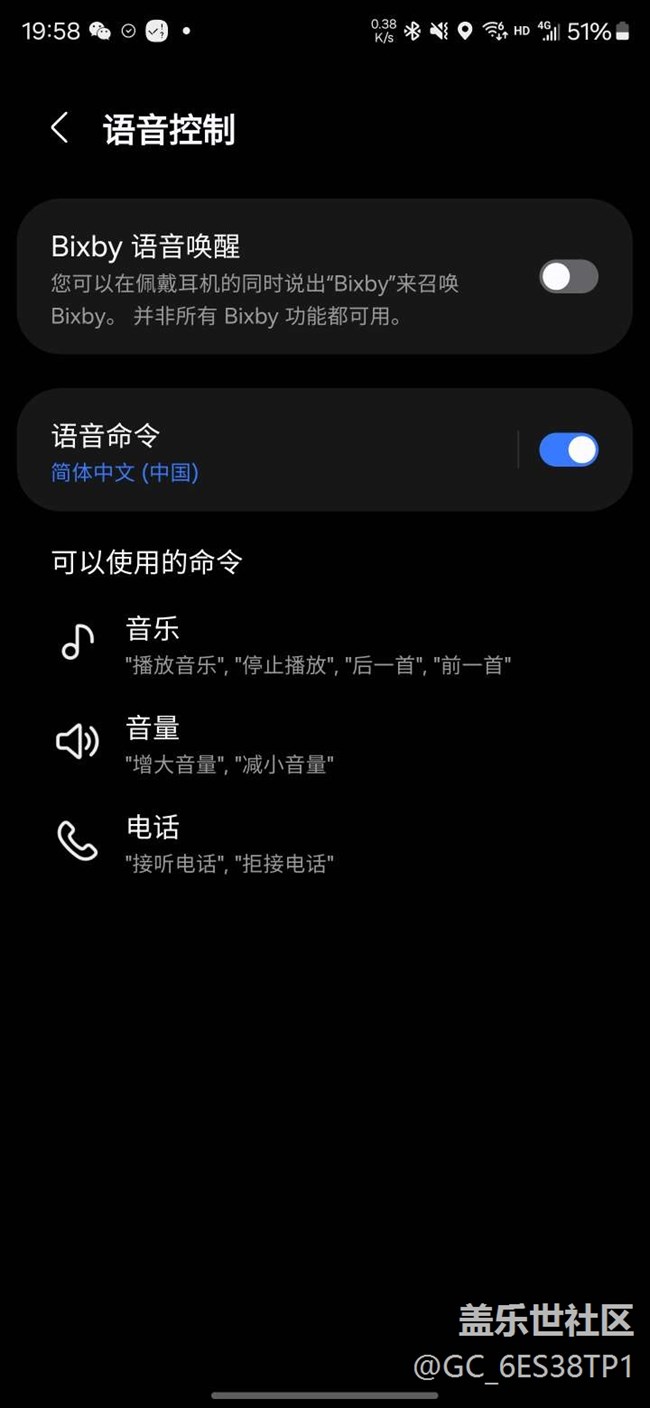This screenshot has width=650, height=1408.
Task: Open 语音命令 language setting 简体中文 (中国)
Action: pos(125,472)
